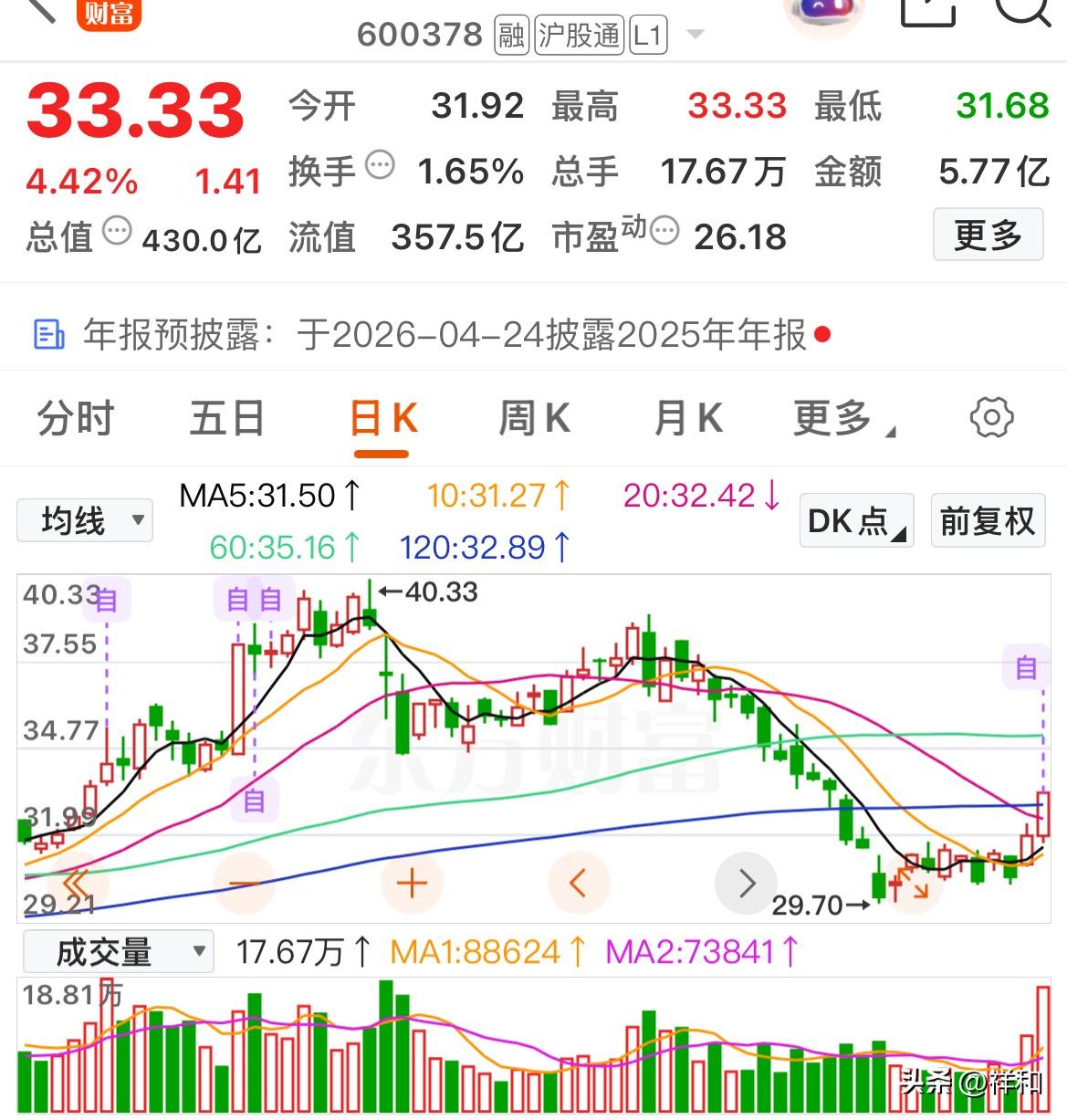Image resolution: width=1067 pixels, height=1120 pixels.
Task: Move chart right with the grey arrow button
Action: coord(746,883)
